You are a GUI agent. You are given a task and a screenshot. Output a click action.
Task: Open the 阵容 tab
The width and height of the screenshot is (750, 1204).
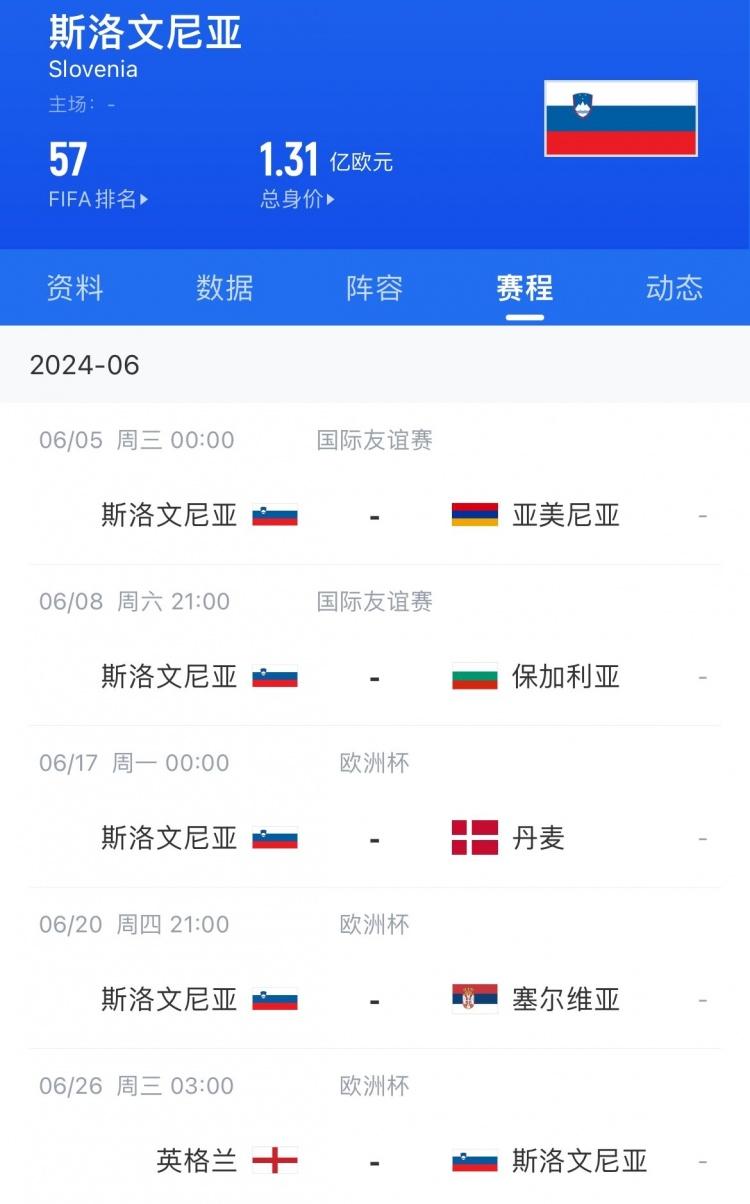[x=374, y=288]
